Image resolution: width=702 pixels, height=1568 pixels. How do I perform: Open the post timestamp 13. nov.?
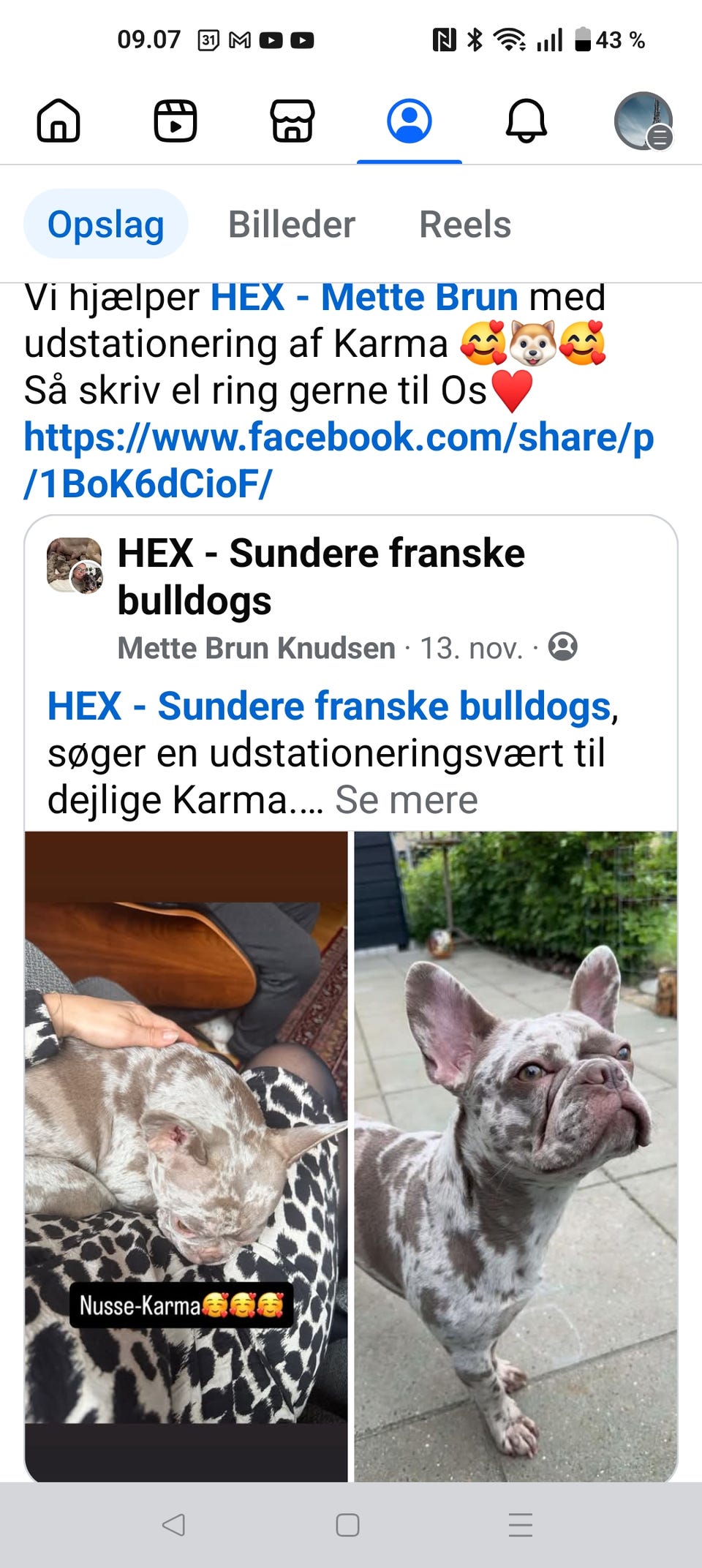point(470,649)
